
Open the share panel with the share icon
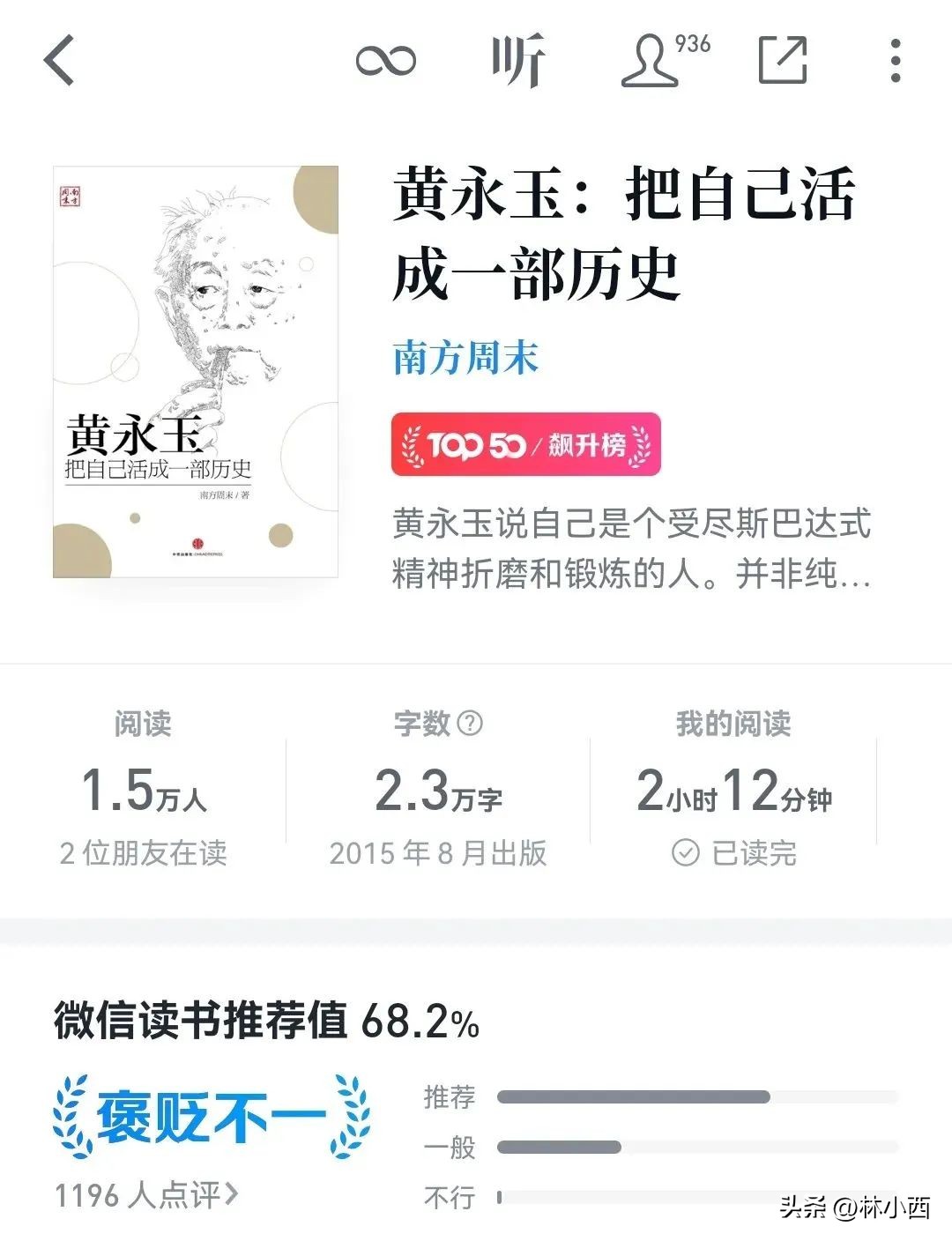click(783, 60)
